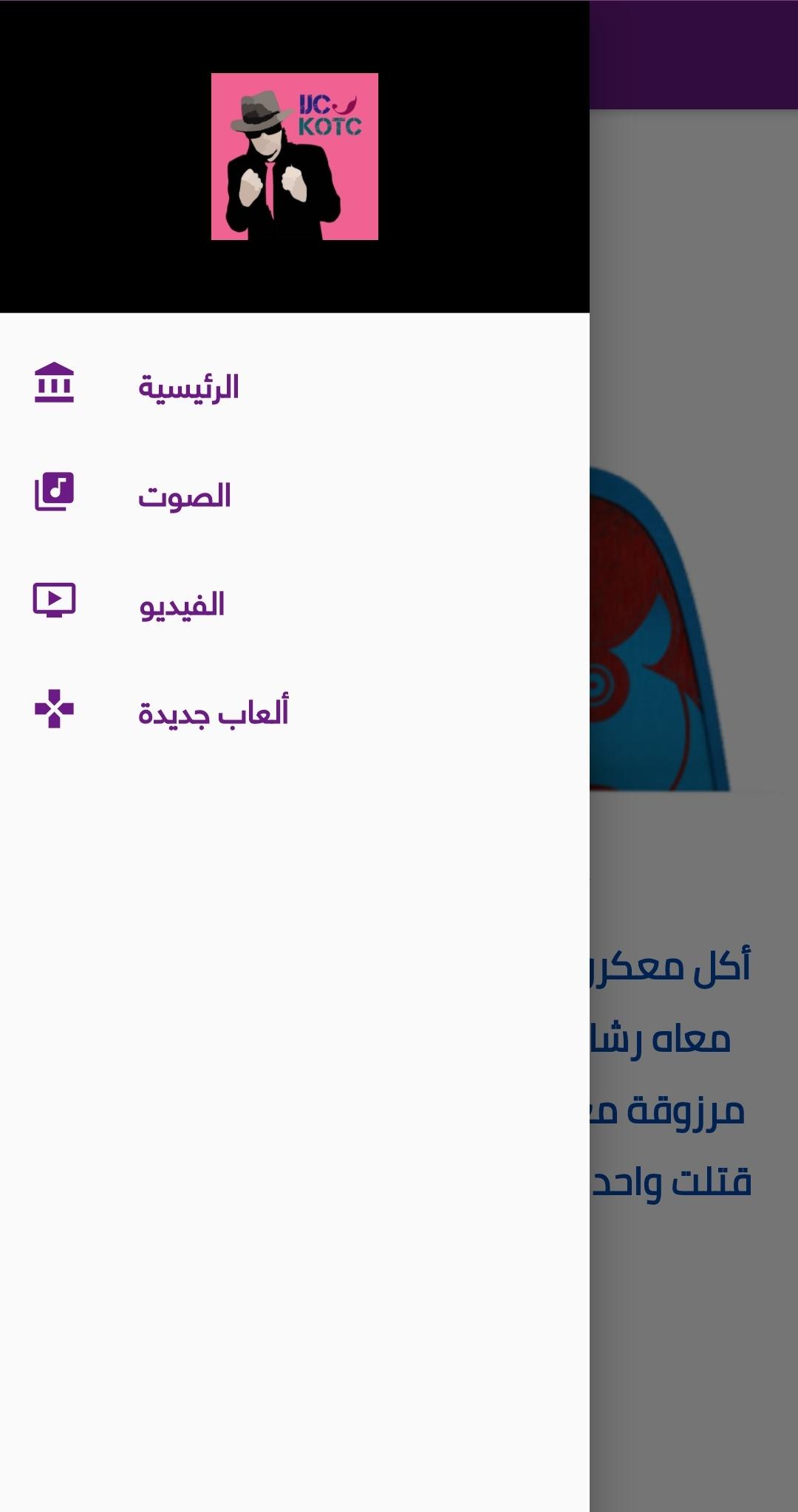Screen dimensions: 798x1512
Task: Dismiss drawer by tapping the dimmed background
Action: pos(695,1330)
